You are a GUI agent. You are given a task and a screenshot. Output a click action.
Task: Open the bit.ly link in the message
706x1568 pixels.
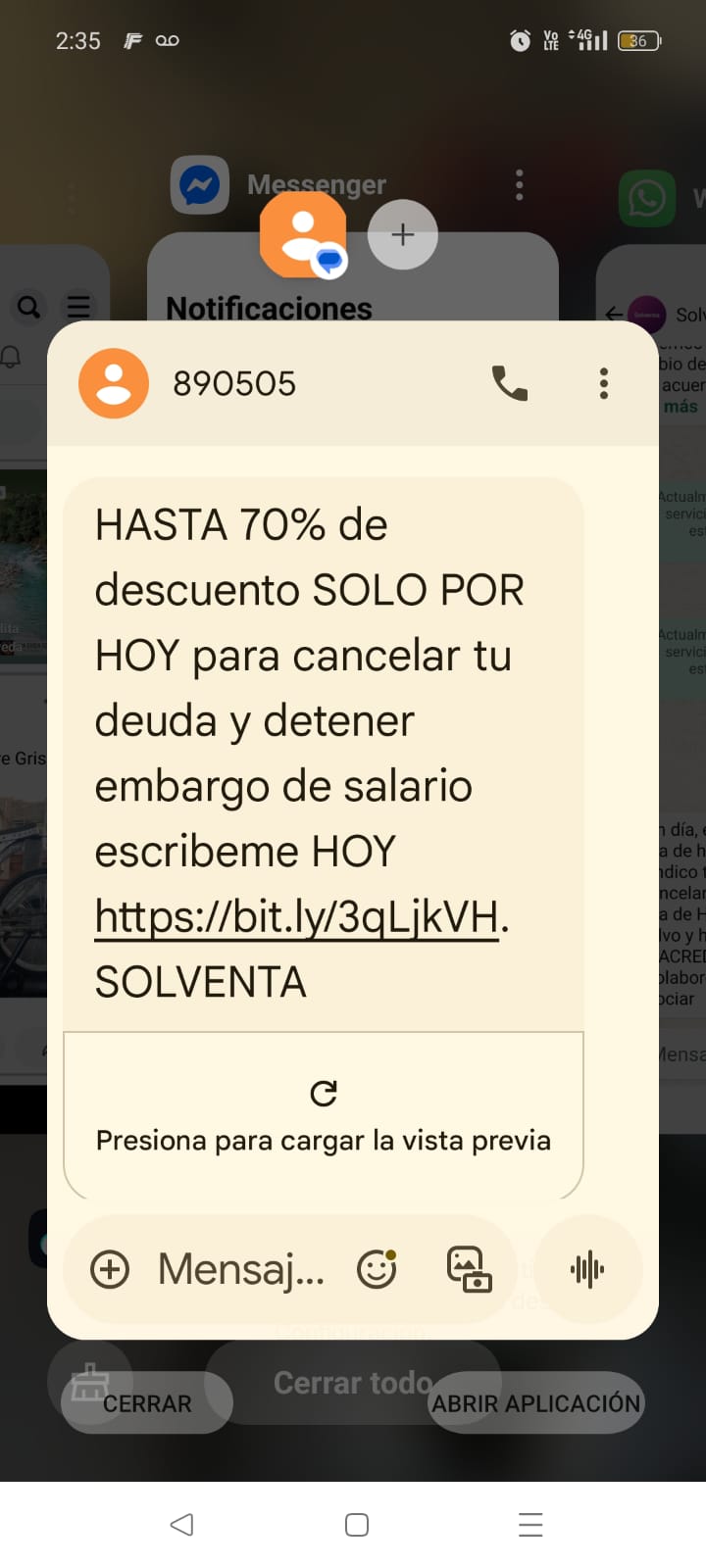296,917
